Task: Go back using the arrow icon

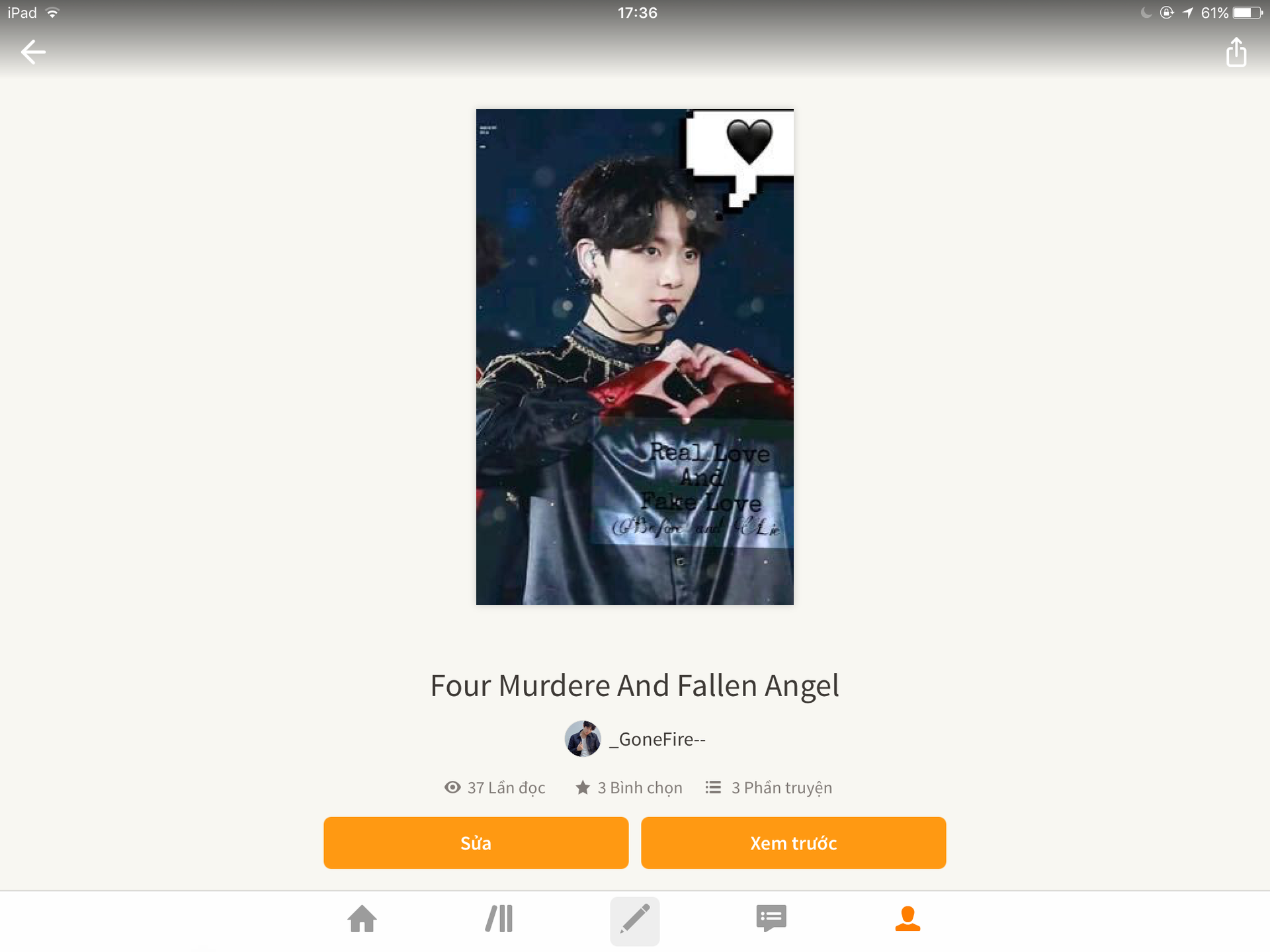Action: (33, 52)
